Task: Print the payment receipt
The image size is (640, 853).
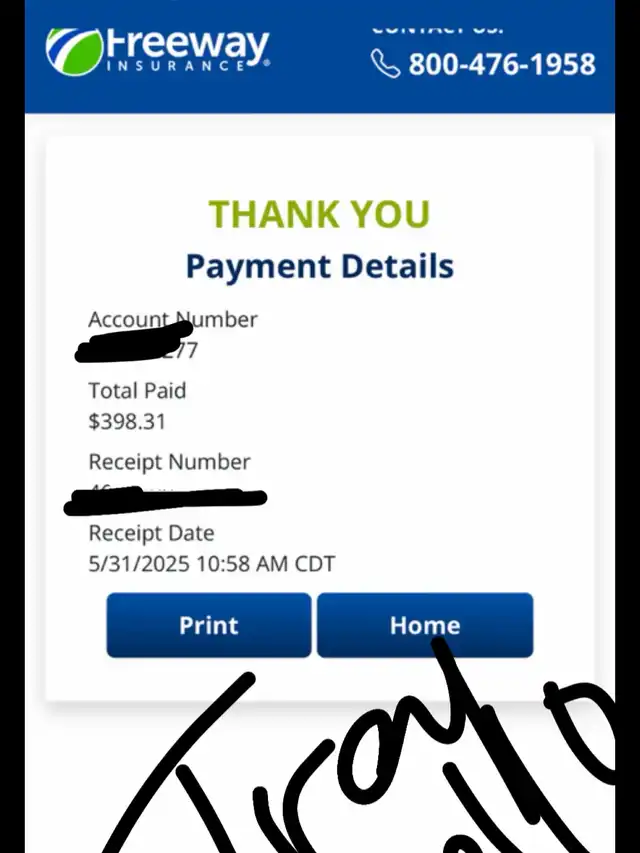Action: (209, 625)
